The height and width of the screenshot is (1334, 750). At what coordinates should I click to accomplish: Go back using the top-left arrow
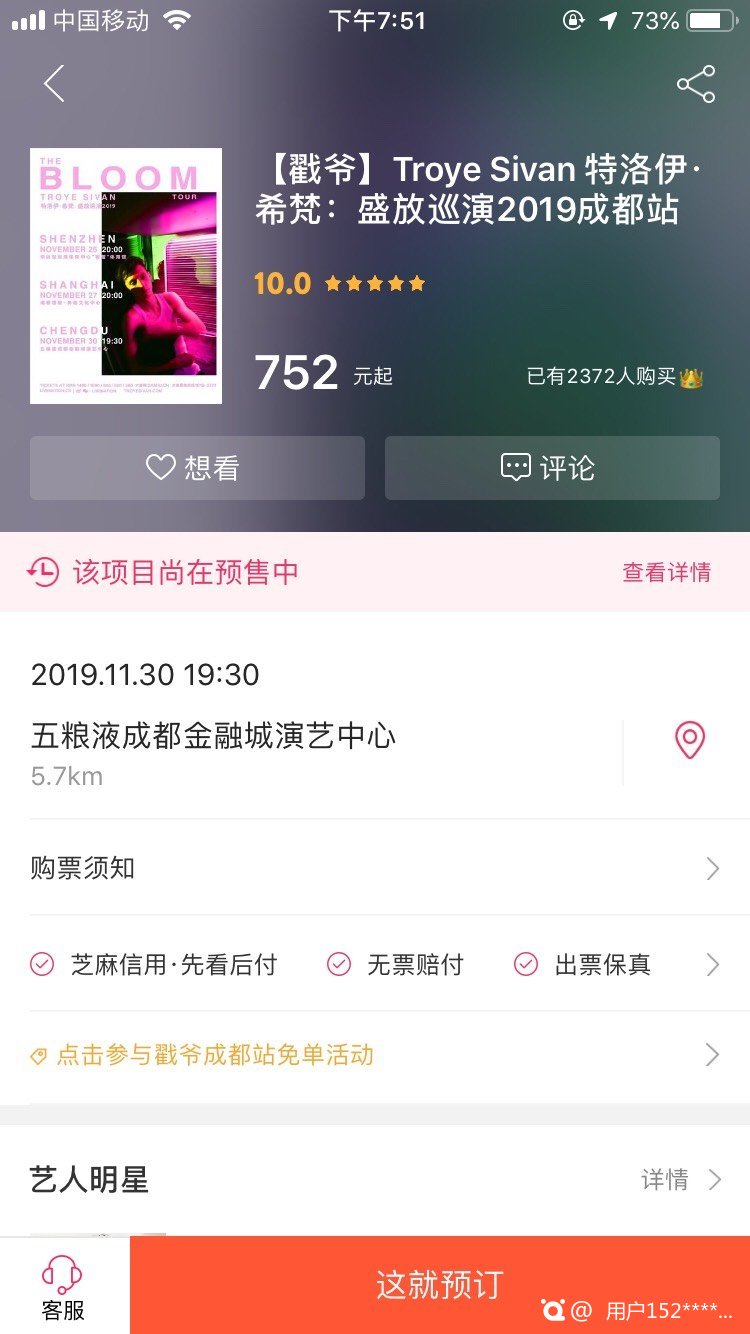click(x=54, y=84)
